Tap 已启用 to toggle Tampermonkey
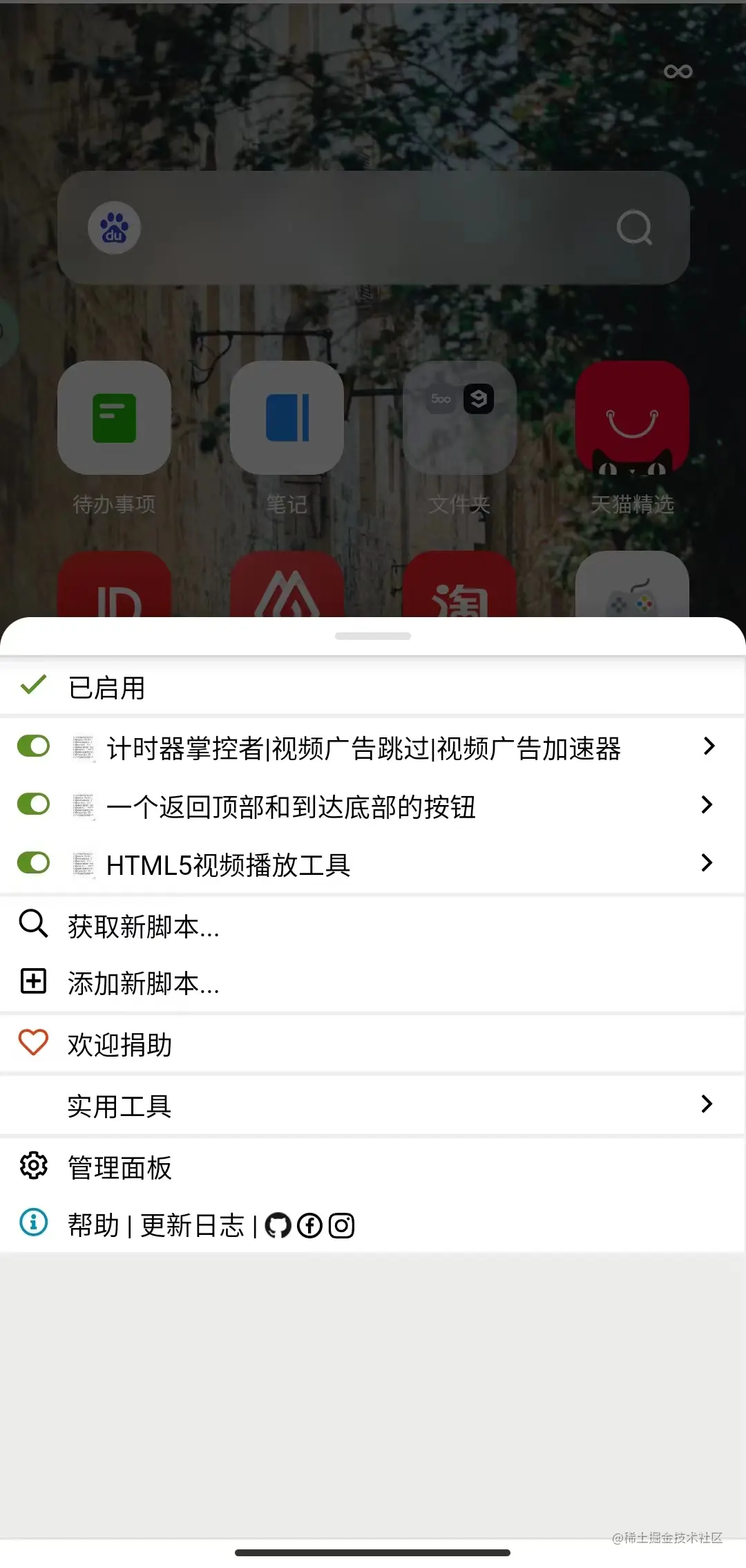 click(107, 688)
